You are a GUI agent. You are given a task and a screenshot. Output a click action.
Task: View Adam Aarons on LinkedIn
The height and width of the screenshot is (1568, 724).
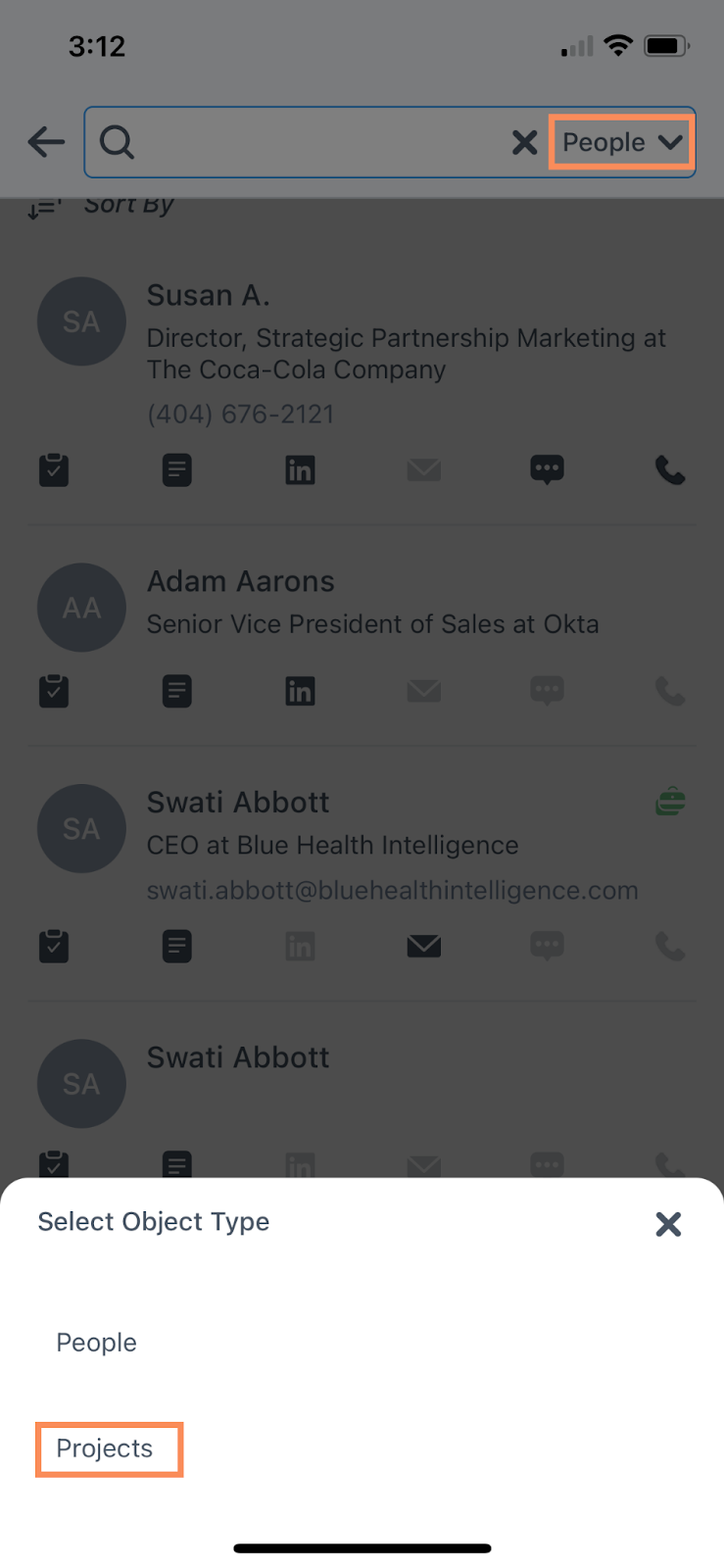(300, 692)
